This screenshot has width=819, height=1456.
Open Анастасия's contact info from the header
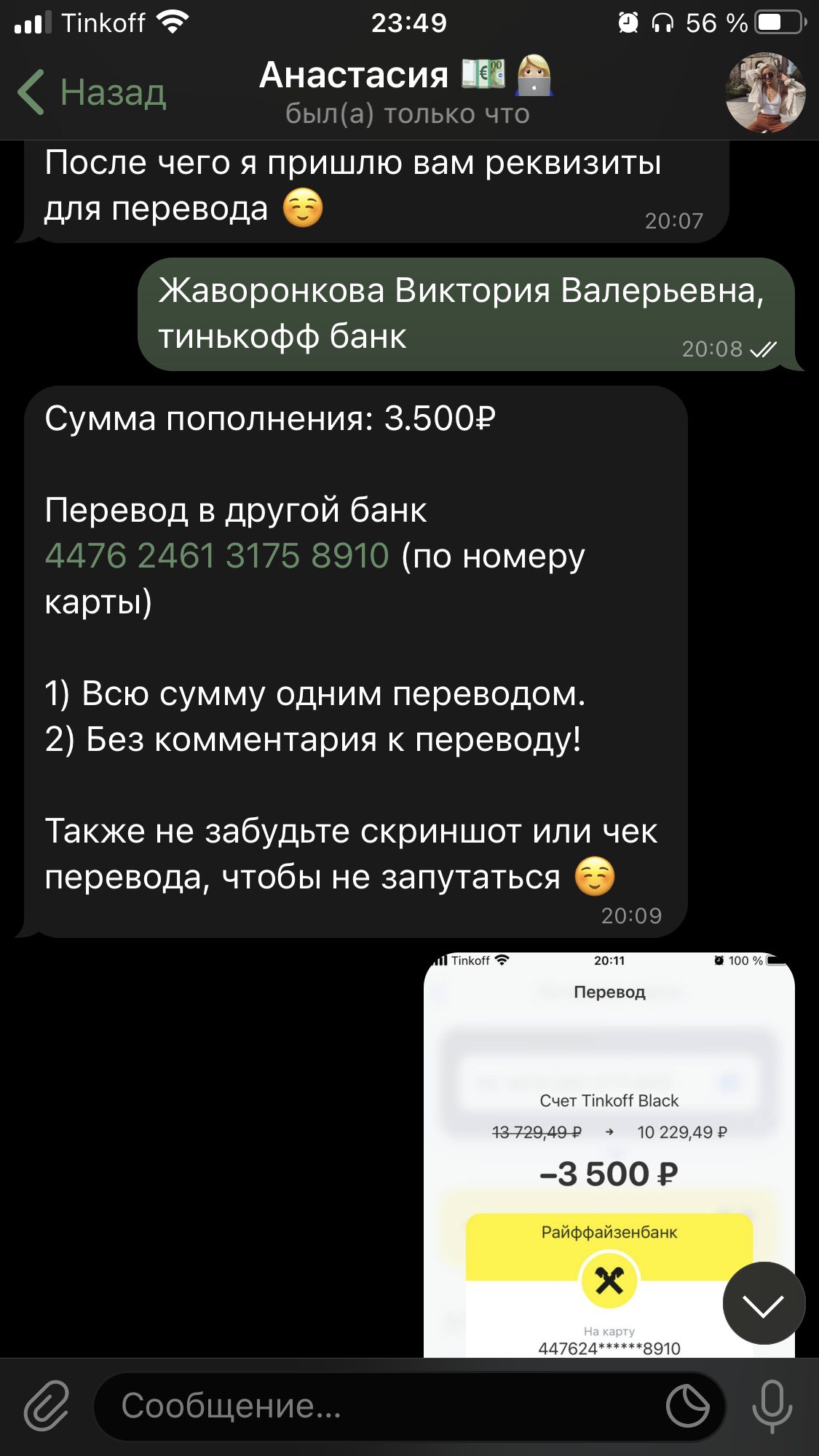pos(406,92)
